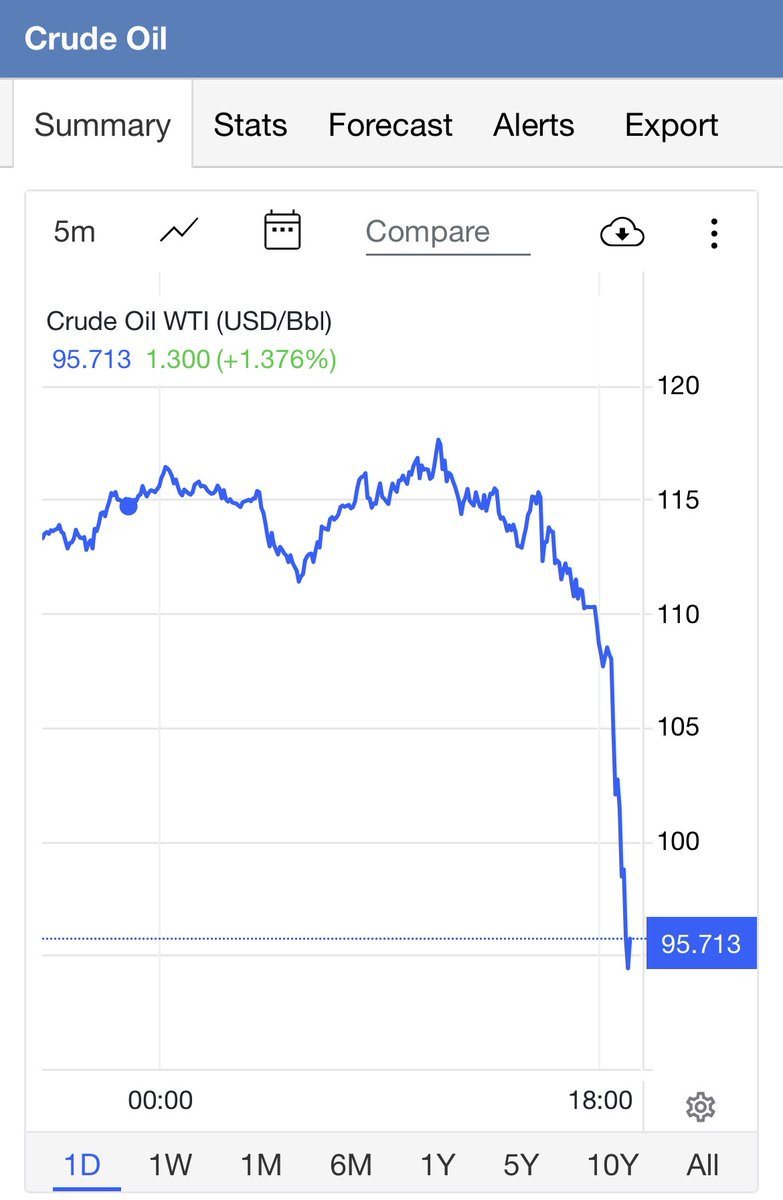The width and height of the screenshot is (783, 1200).
Task: Change the 5m chart interval
Action: pos(74,232)
